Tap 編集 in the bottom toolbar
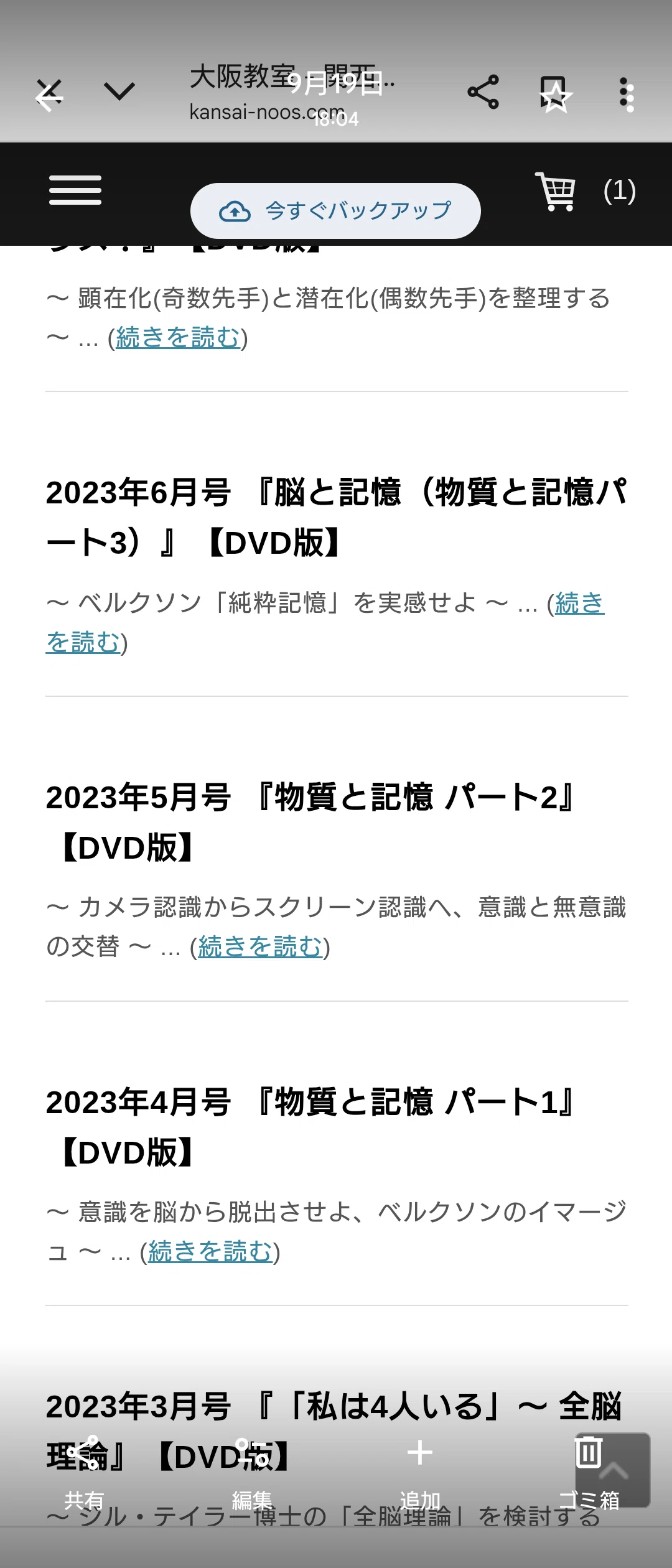The image size is (672, 1568). pyautogui.click(x=252, y=1475)
